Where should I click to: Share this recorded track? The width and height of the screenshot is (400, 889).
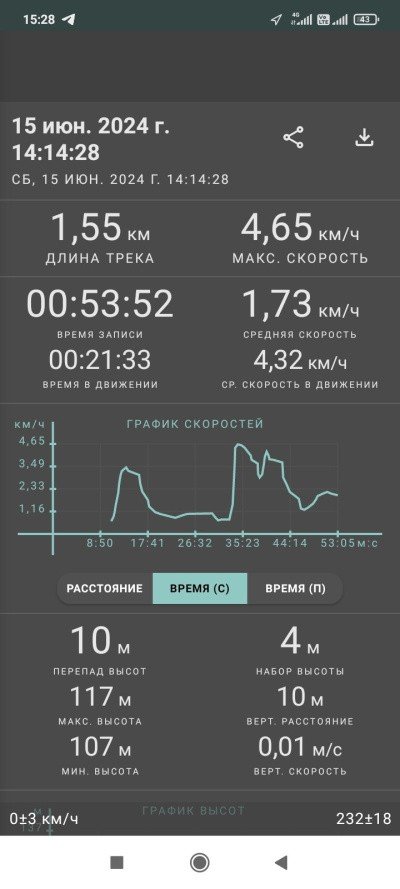click(293, 138)
